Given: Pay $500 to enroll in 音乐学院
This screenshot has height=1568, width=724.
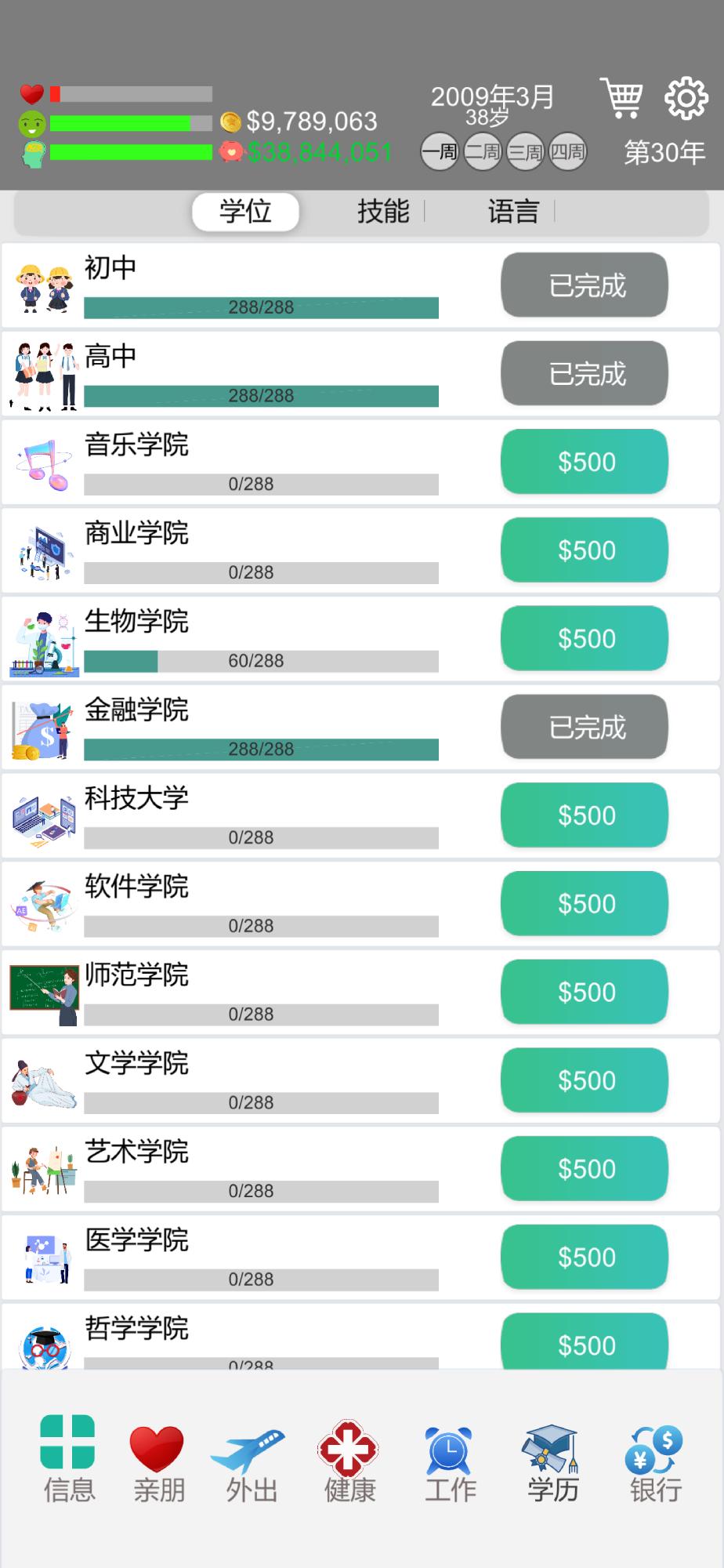Looking at the screenshot, I should [x=583, y=462].
